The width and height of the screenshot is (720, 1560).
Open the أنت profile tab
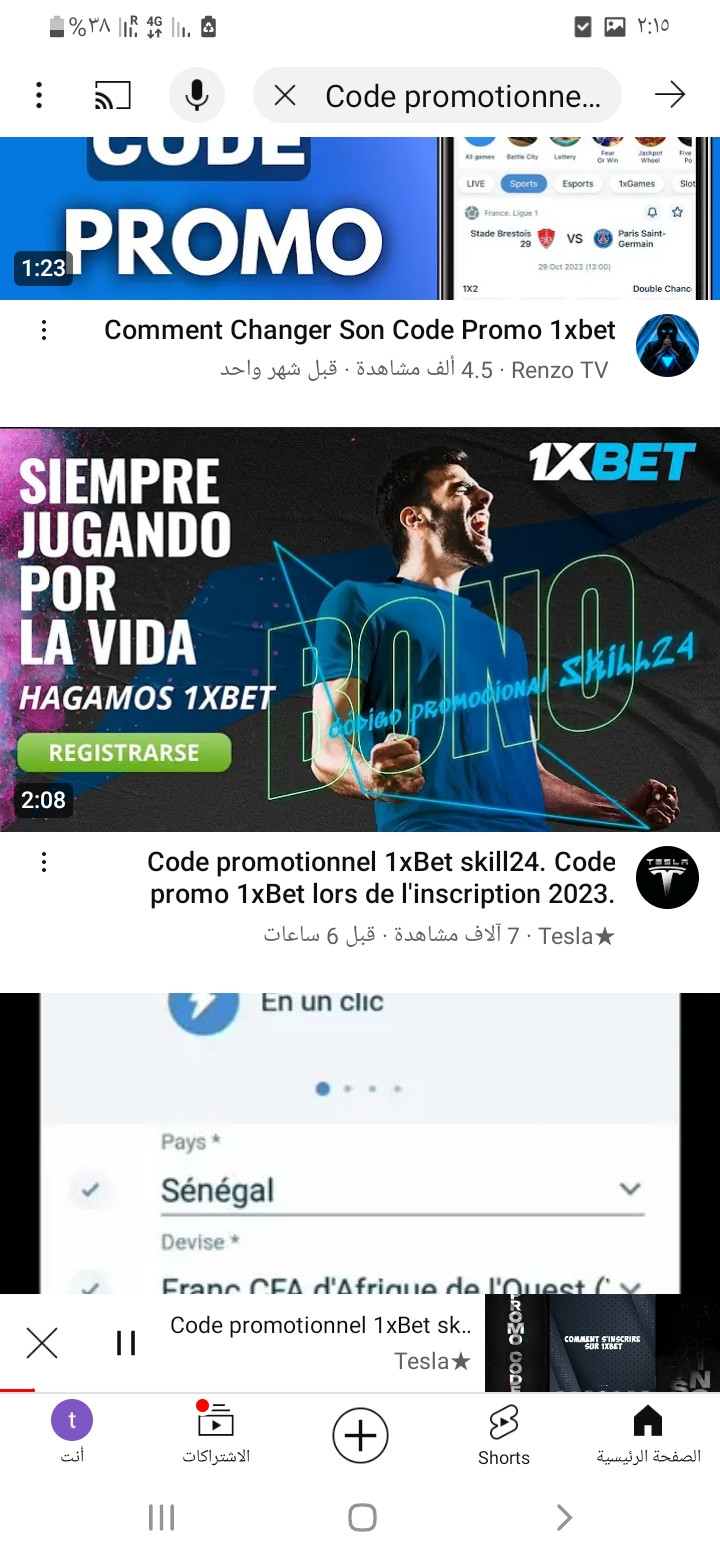72,1435
